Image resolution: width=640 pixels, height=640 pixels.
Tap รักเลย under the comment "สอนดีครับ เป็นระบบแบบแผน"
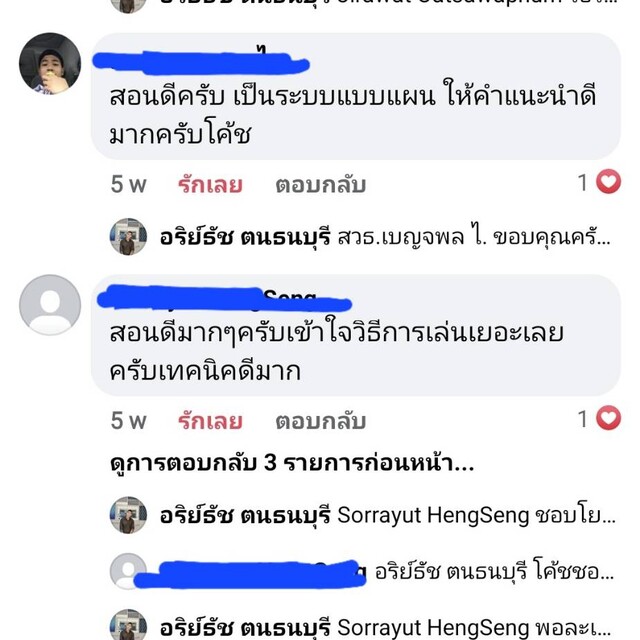pos(210,185)
